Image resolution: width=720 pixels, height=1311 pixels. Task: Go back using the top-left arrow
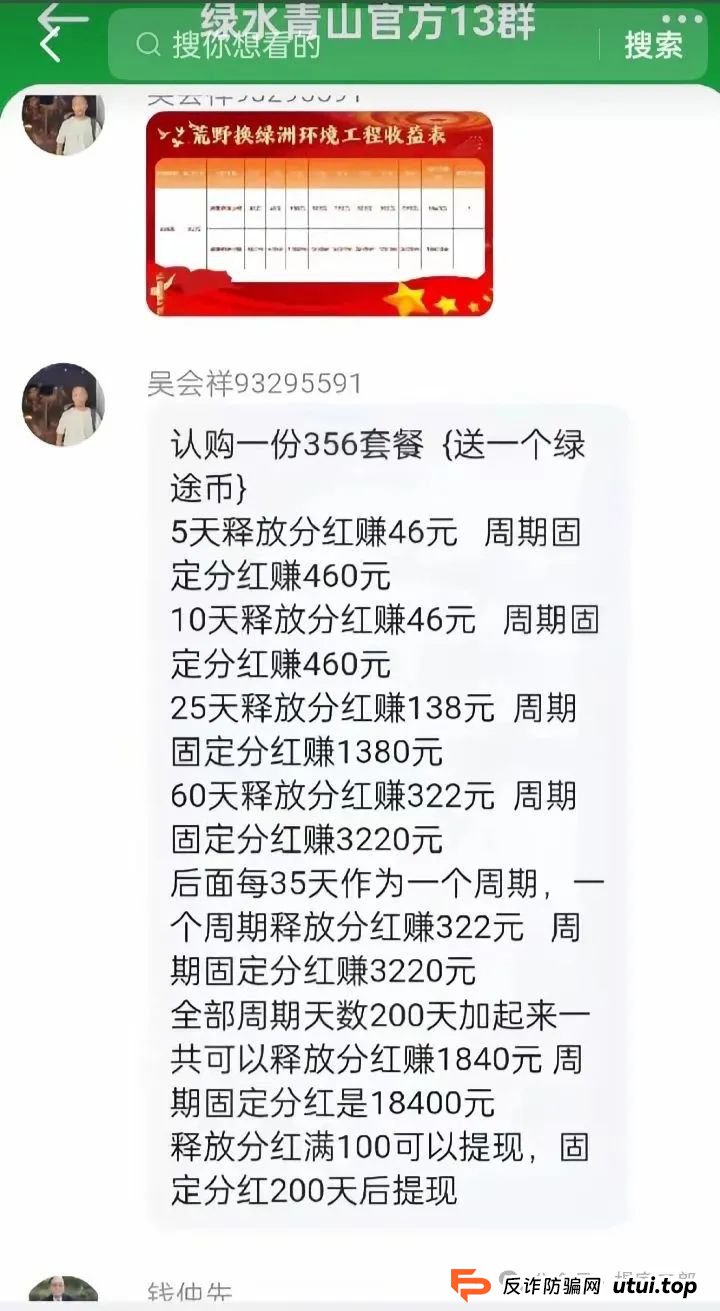[x=50, y=43]
